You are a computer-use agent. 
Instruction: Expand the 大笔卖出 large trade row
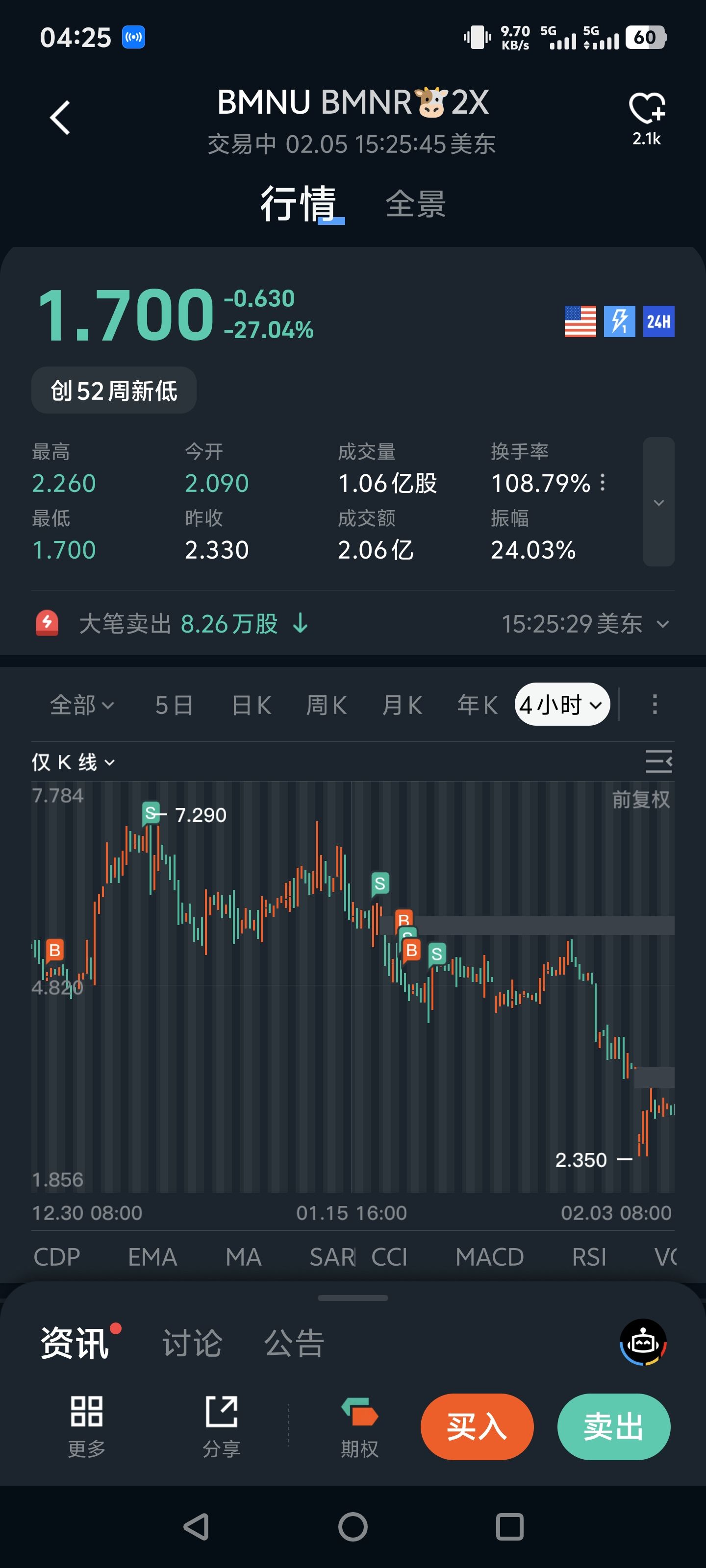point(663,624)
